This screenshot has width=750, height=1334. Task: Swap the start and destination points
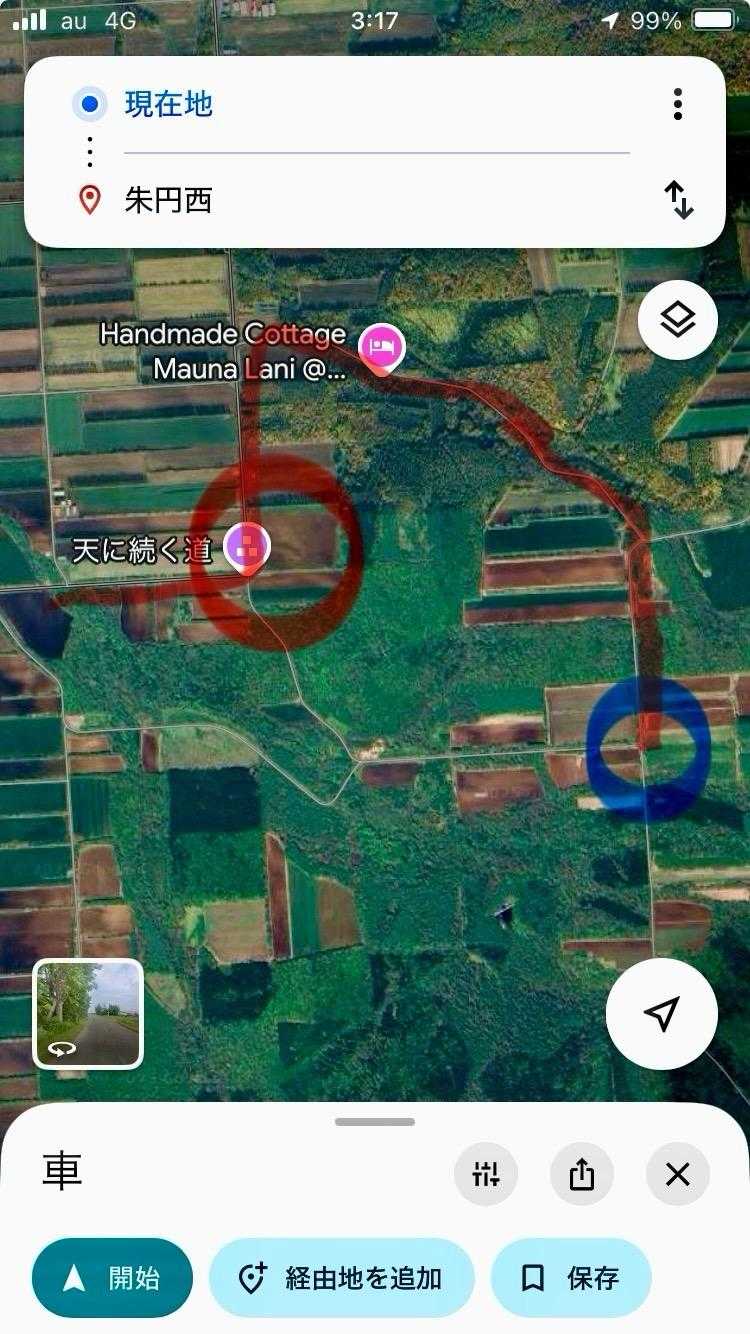tap(679, 200)
